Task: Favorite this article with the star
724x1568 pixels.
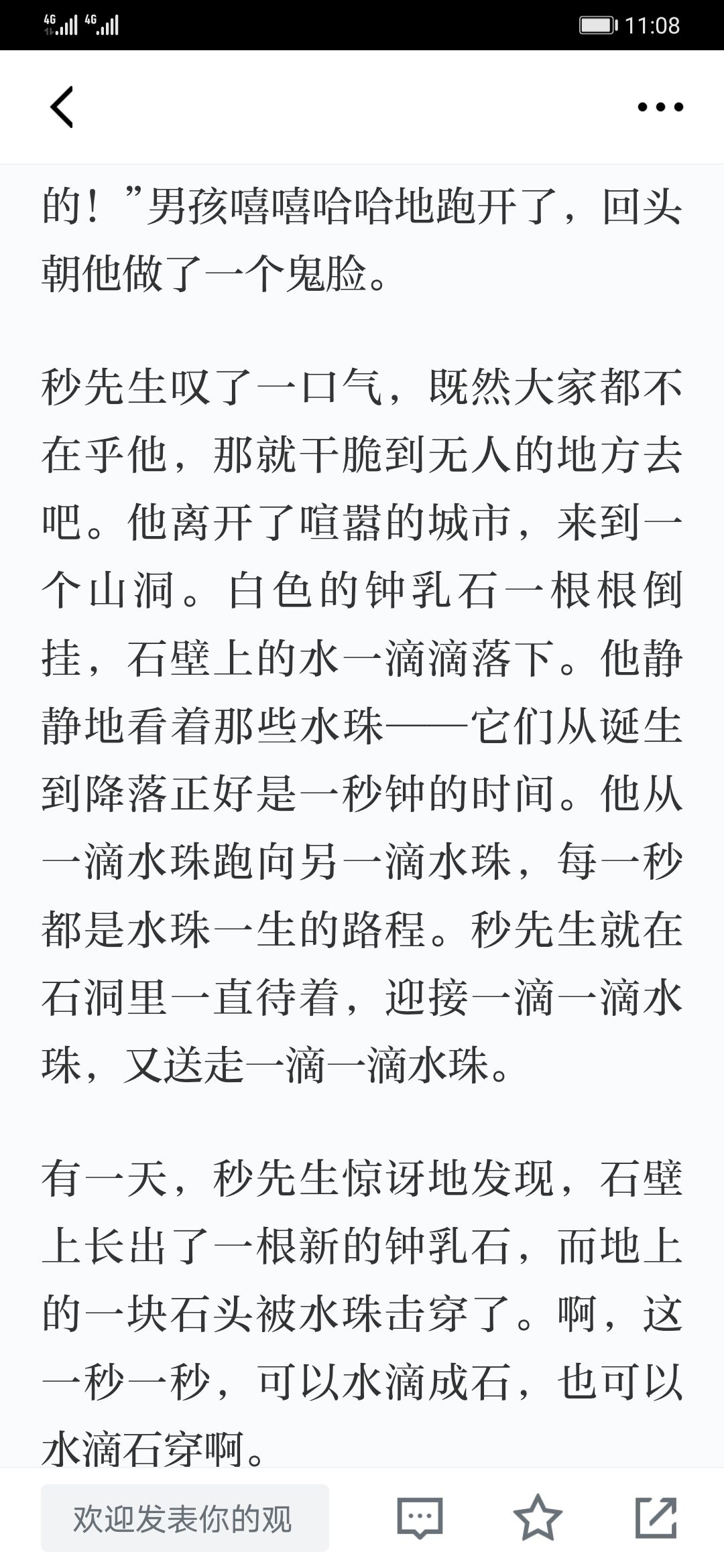Action: pyautogui.click(x=538, y=1517)
